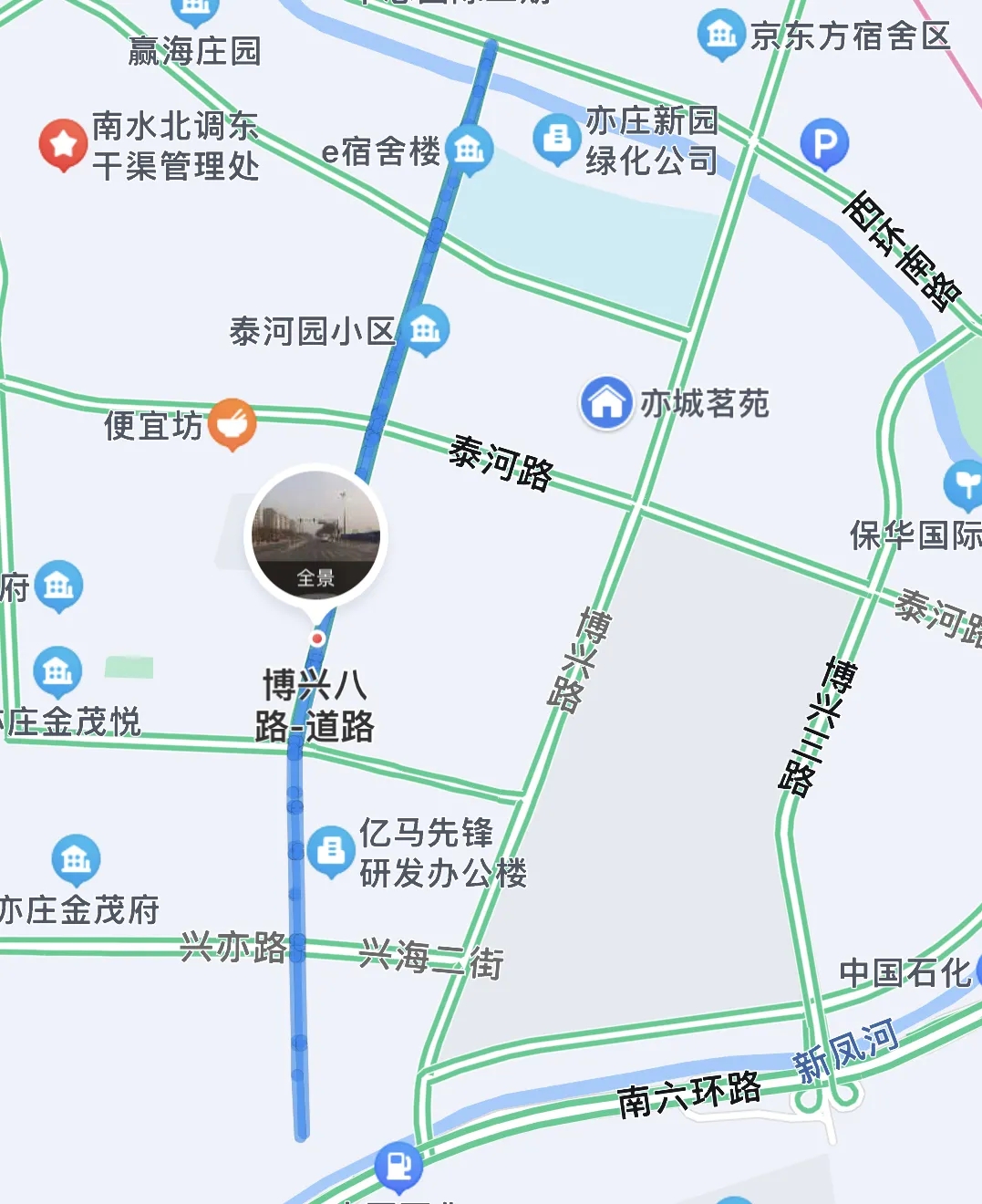
Task: Click the red dot on 博兴八路
Action: [317, 639]
